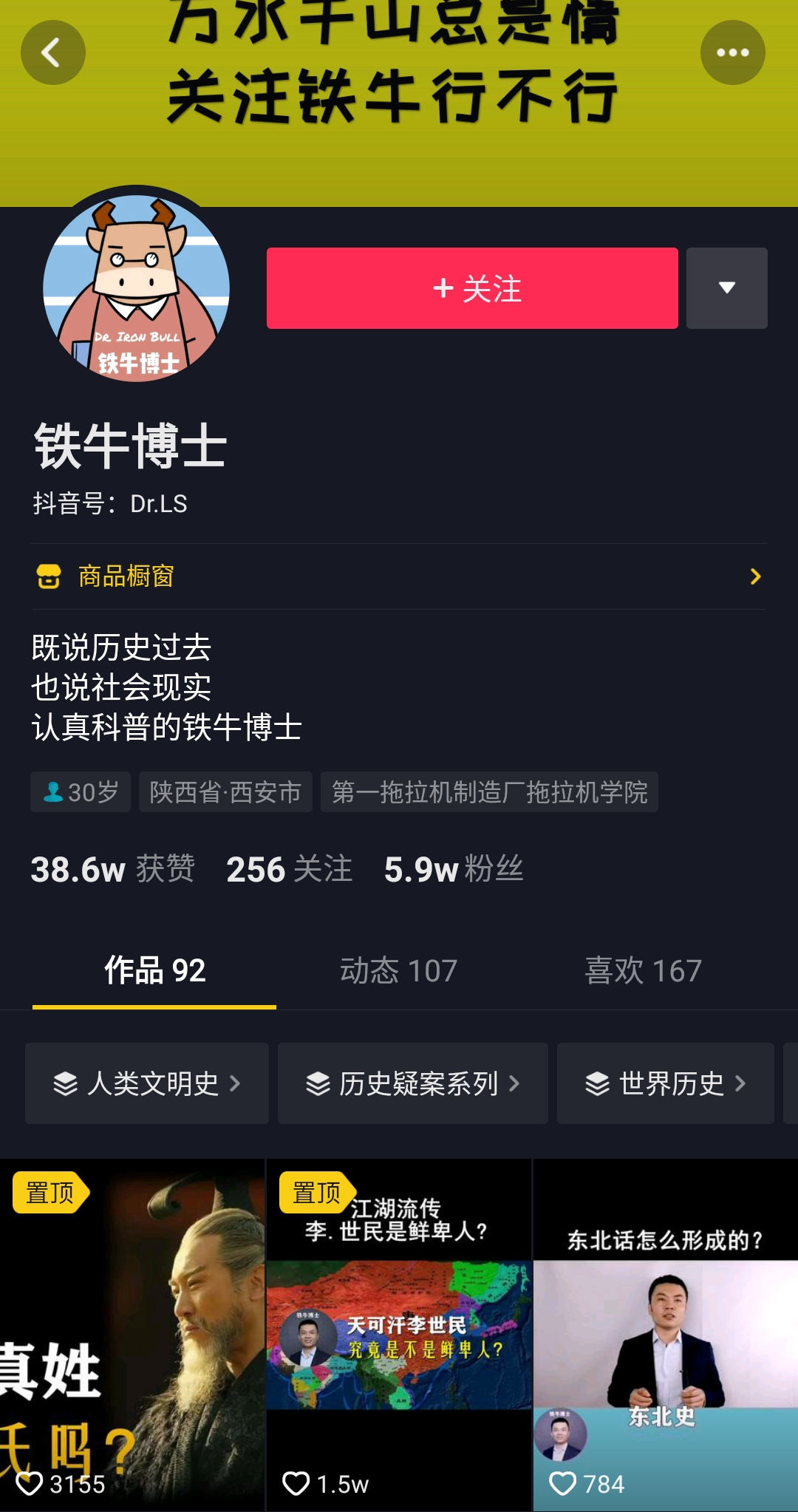Open the 历史疑案系列 collection

pos(412,1083)
